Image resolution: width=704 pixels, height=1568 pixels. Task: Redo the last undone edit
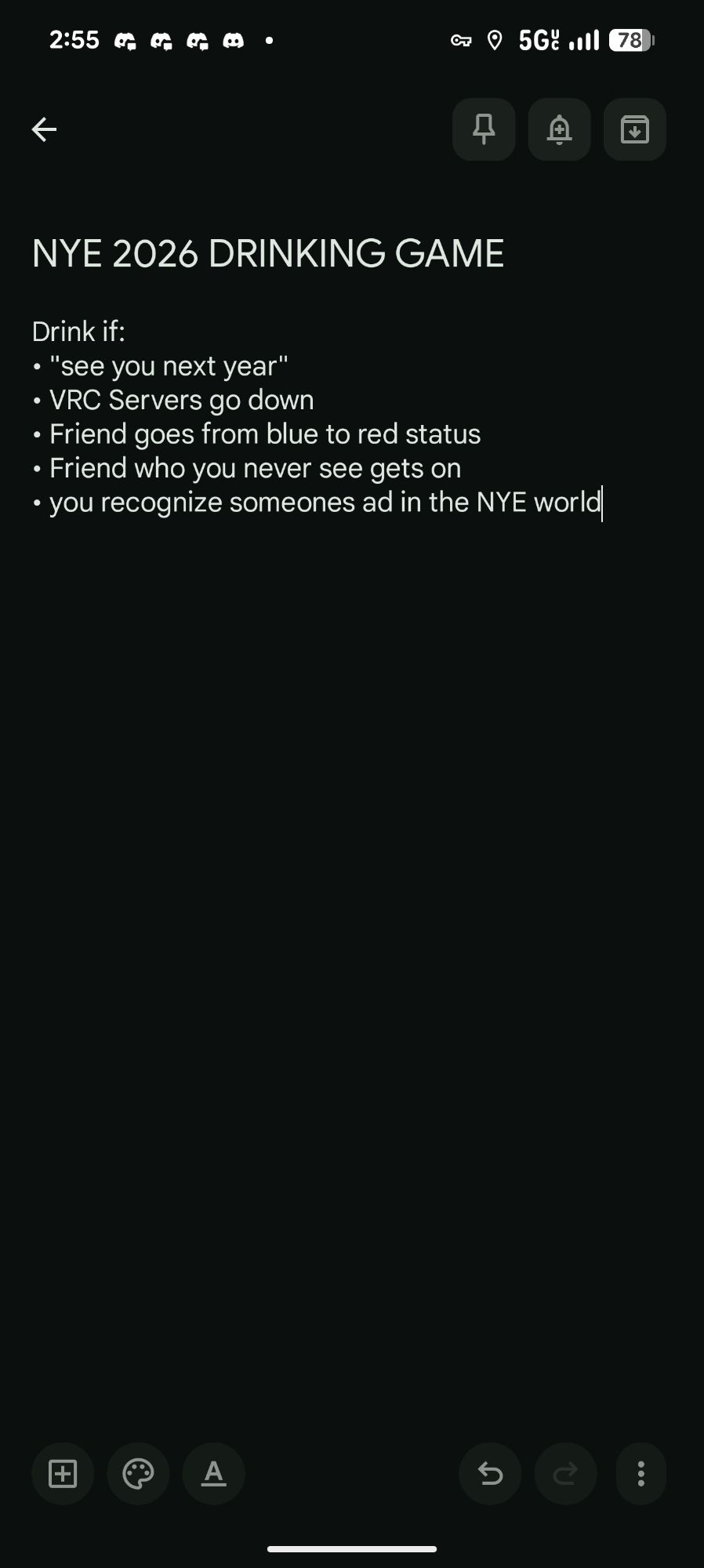tap(565, 1474)
